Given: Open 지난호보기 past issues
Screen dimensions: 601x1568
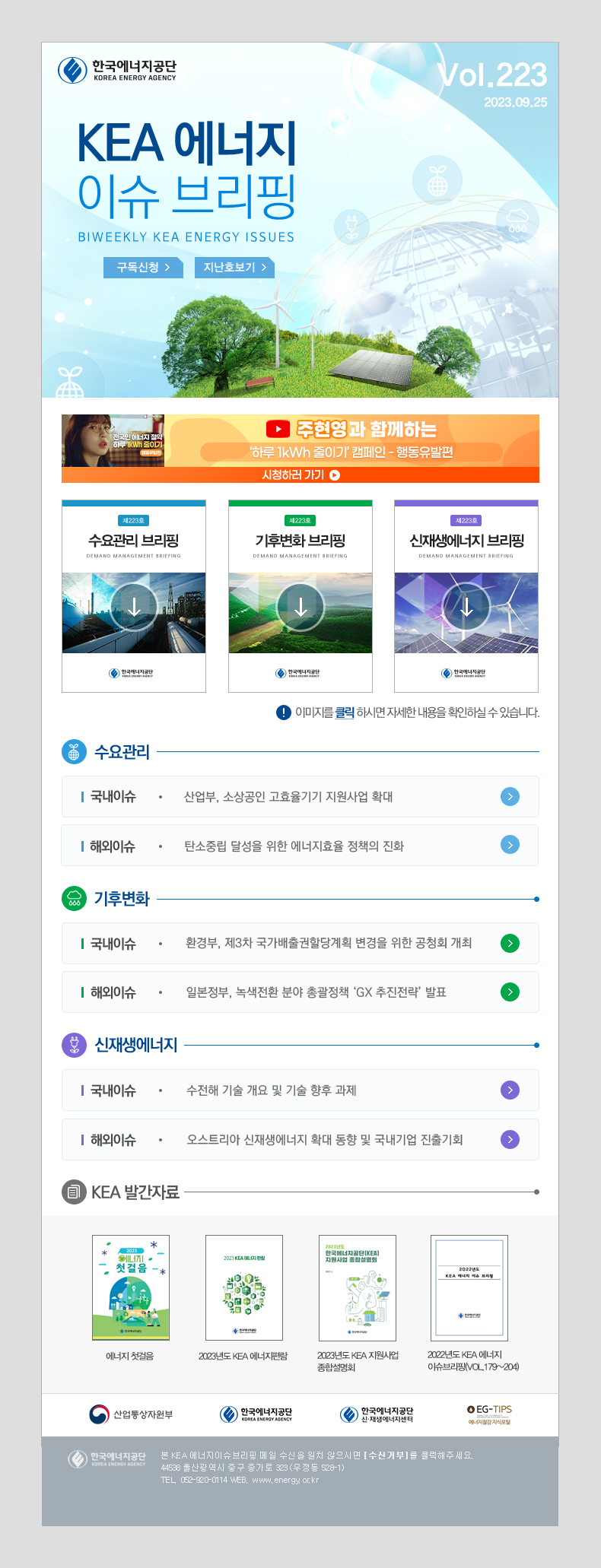Looking at the screenshot, I should coord(234,268).
